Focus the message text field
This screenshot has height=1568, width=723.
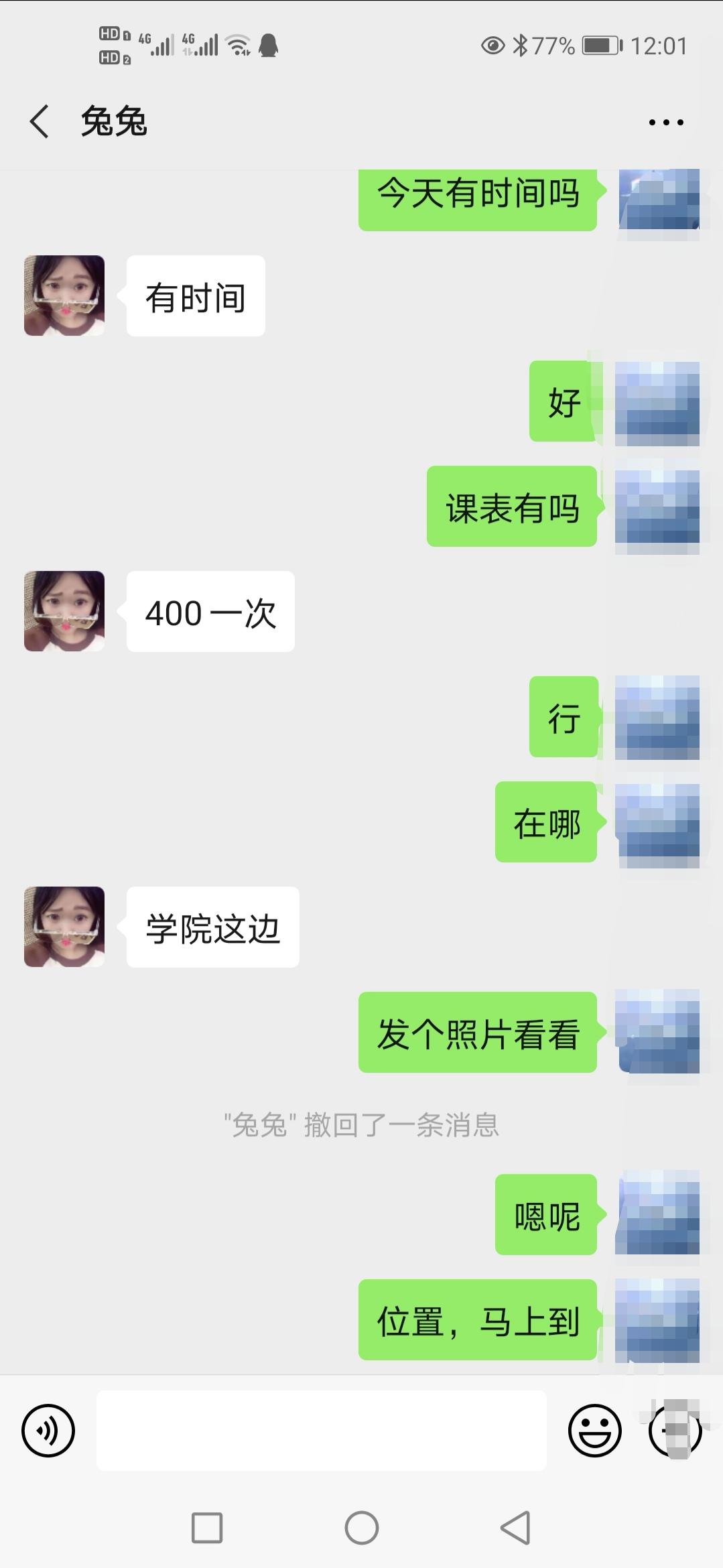tap(322, 1431)
